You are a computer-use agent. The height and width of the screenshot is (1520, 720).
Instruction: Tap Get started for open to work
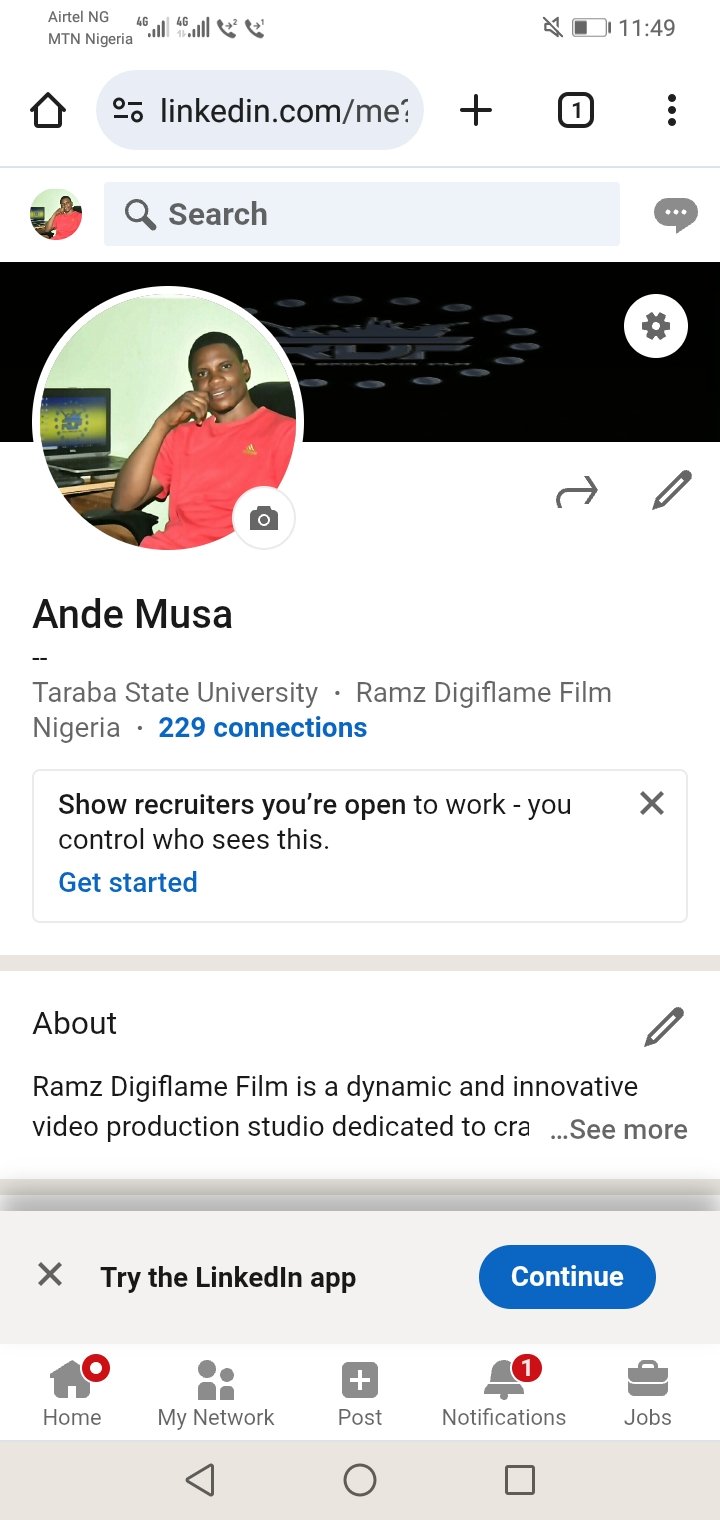coord(128,882)
